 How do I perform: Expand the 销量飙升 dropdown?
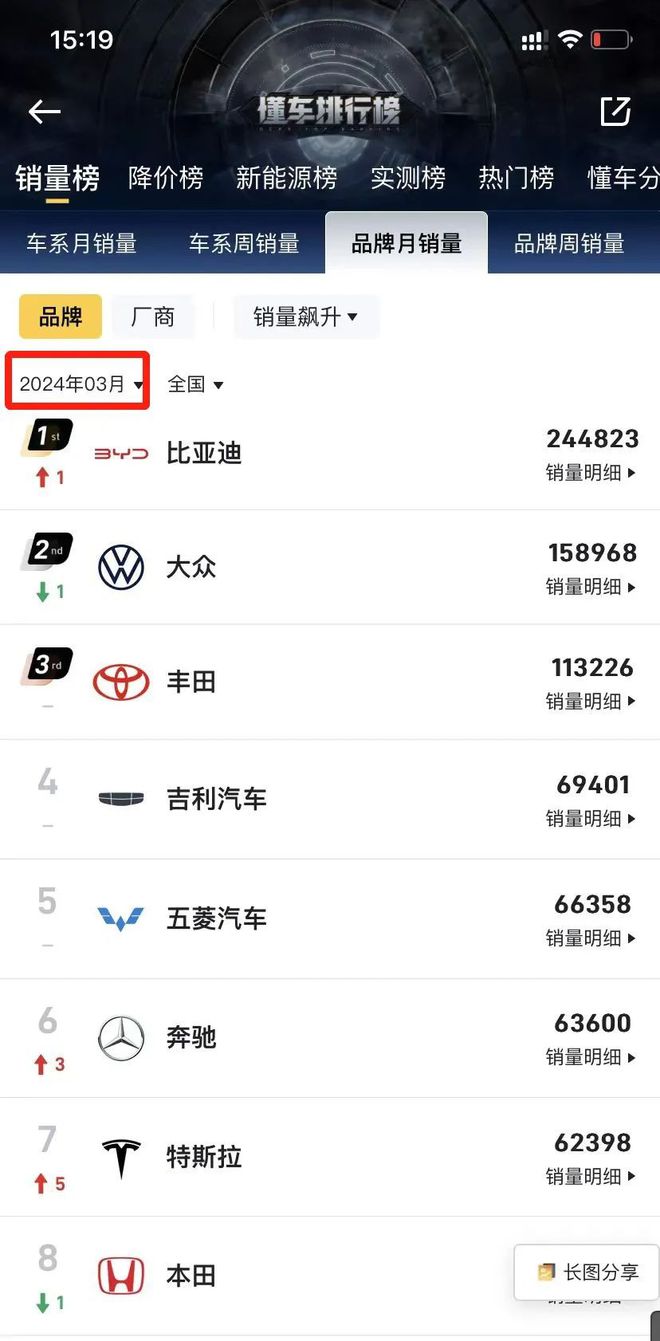[x=305, y=317]
